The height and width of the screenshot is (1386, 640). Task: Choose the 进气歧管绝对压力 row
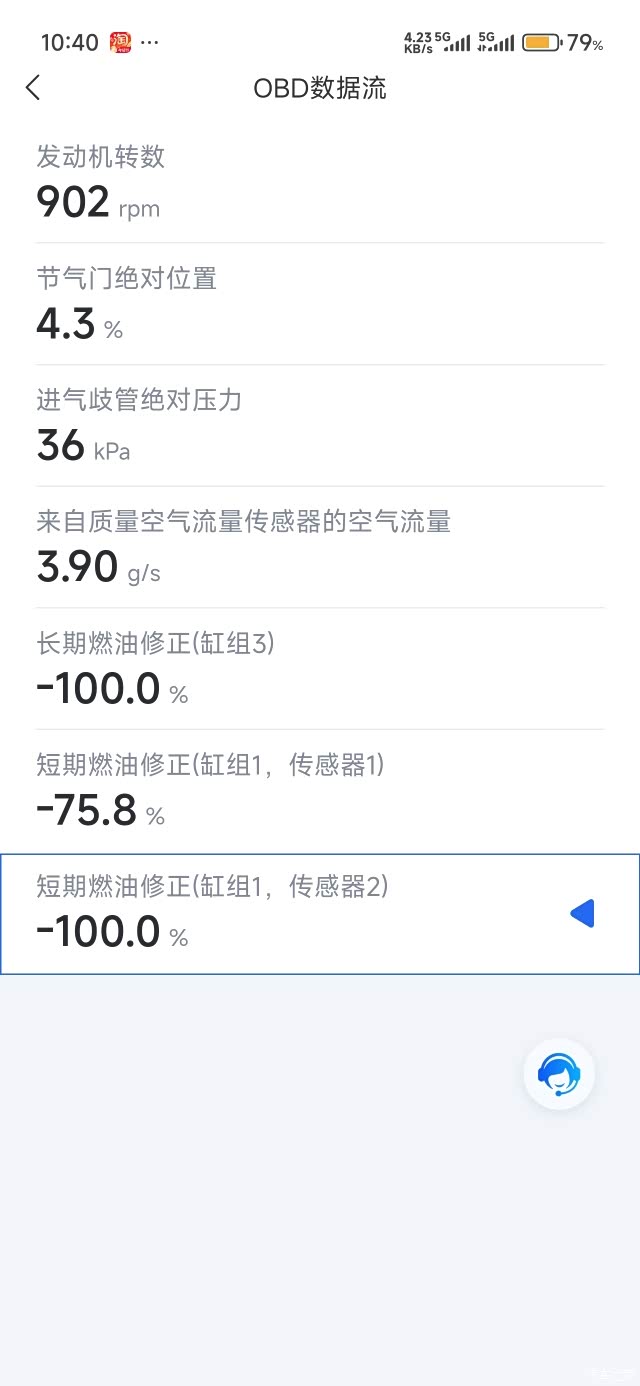320,426
